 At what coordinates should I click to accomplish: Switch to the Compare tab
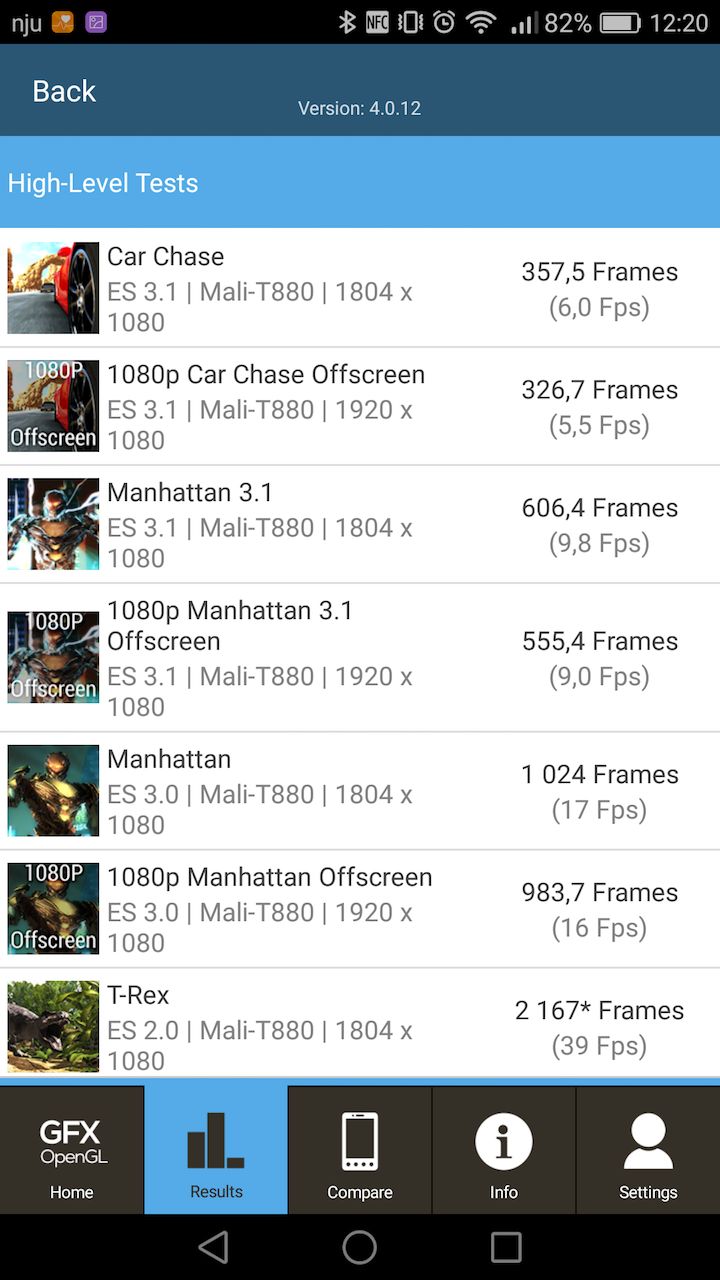[360, 1151]
